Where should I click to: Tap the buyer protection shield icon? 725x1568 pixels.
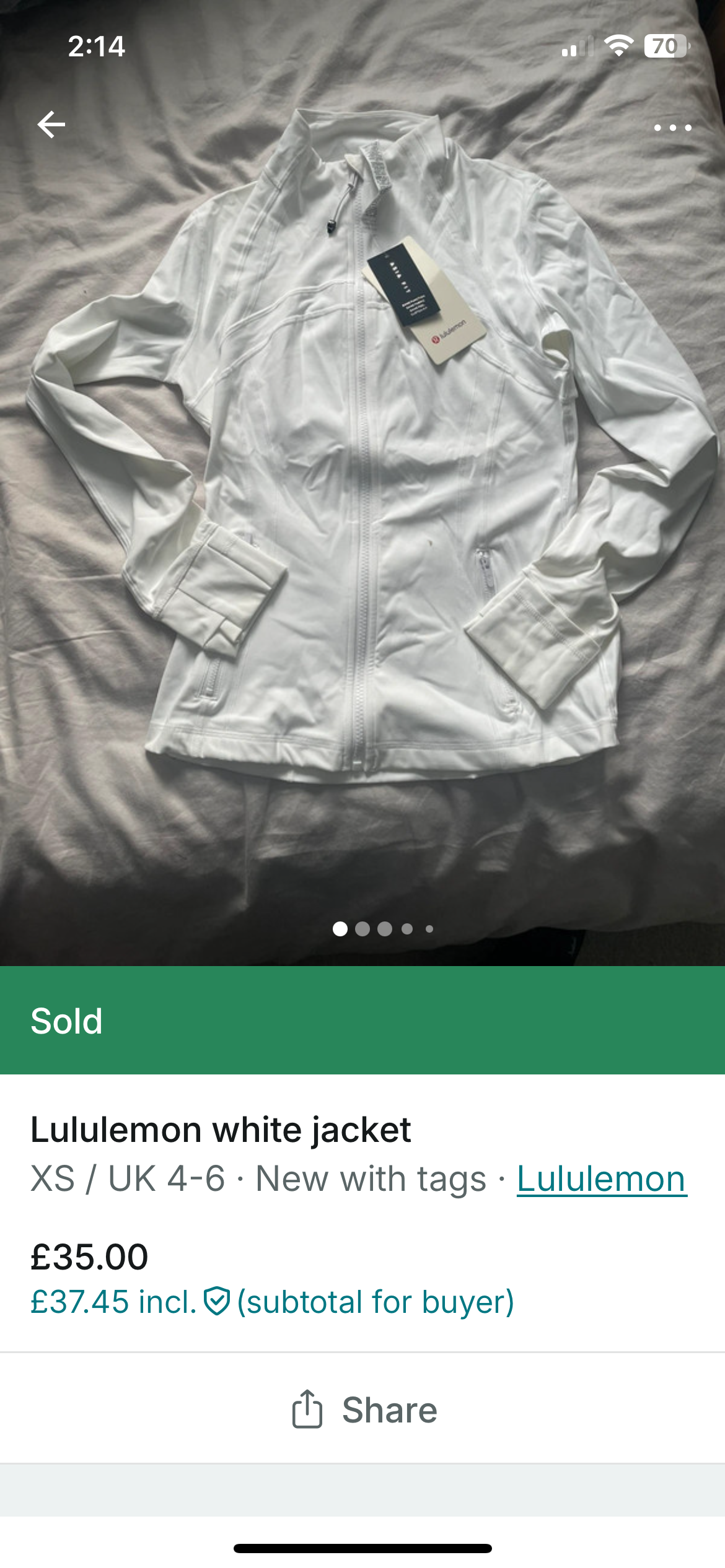218,1300
